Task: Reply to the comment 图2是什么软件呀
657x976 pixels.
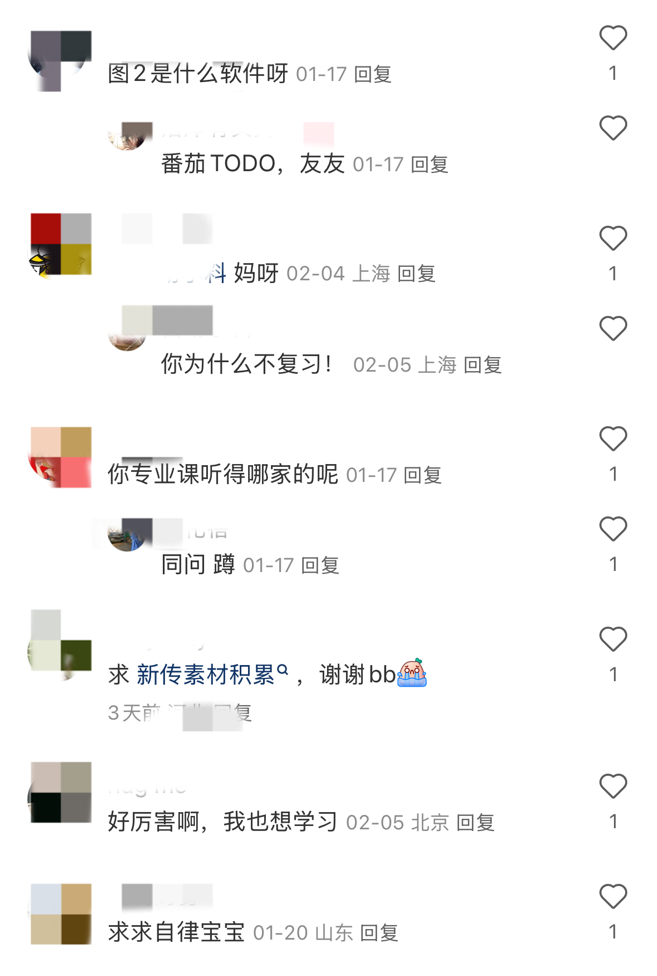Action: pos(374,74)
